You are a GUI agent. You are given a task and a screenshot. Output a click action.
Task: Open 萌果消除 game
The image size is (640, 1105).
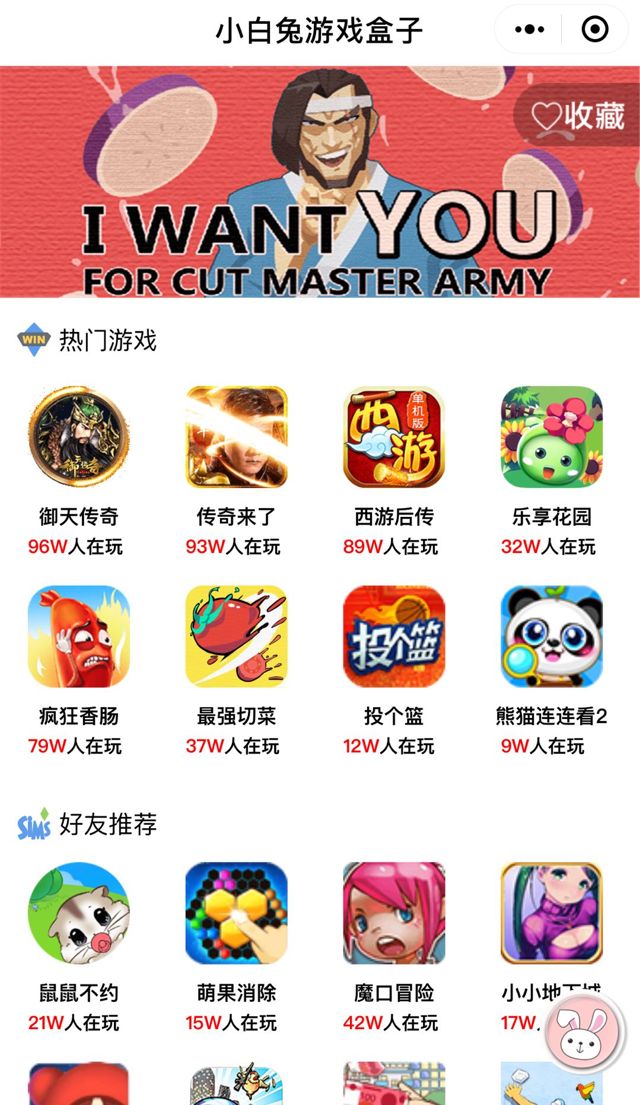coord(236,913)
